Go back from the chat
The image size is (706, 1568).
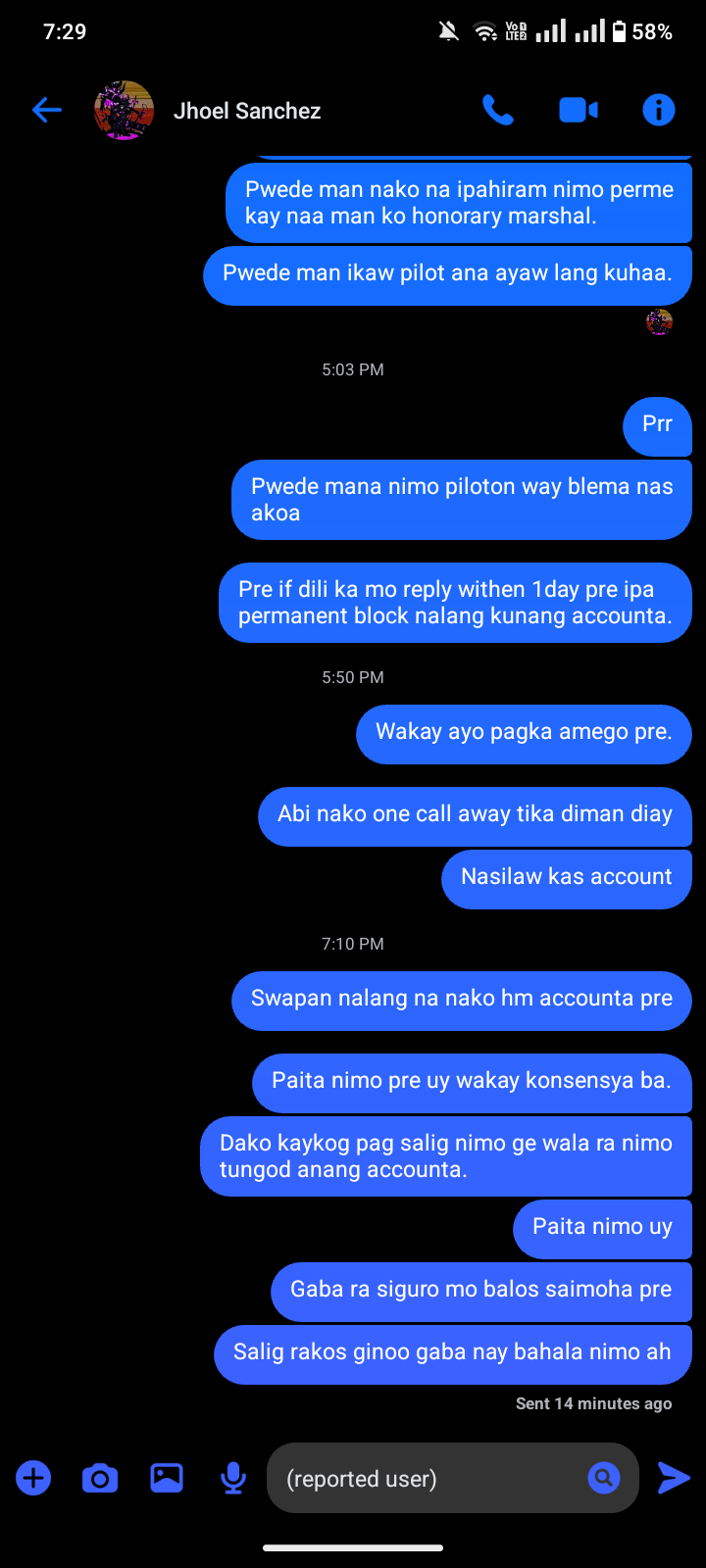(46, 111)
